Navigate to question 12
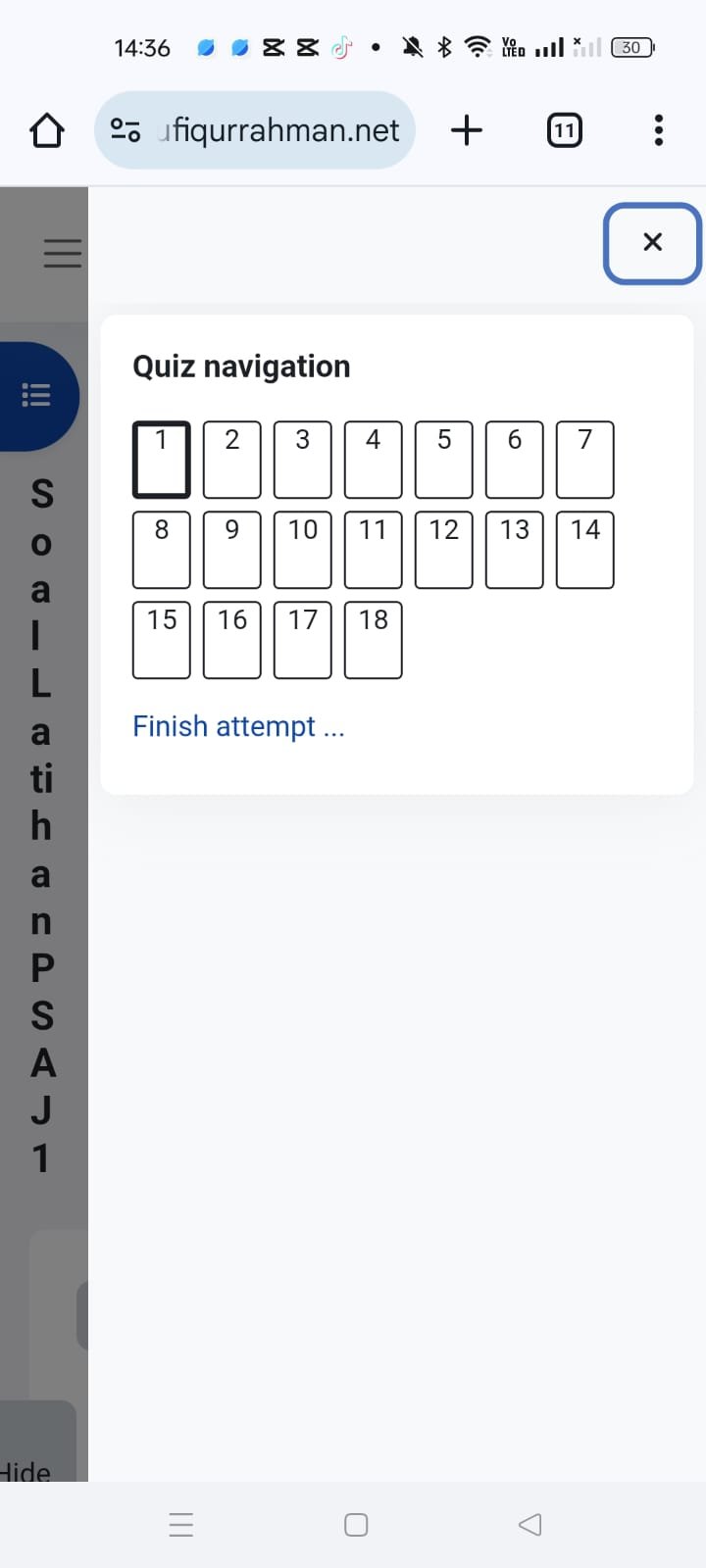This screenshot has height=1568, width=706. click(444, 550)
